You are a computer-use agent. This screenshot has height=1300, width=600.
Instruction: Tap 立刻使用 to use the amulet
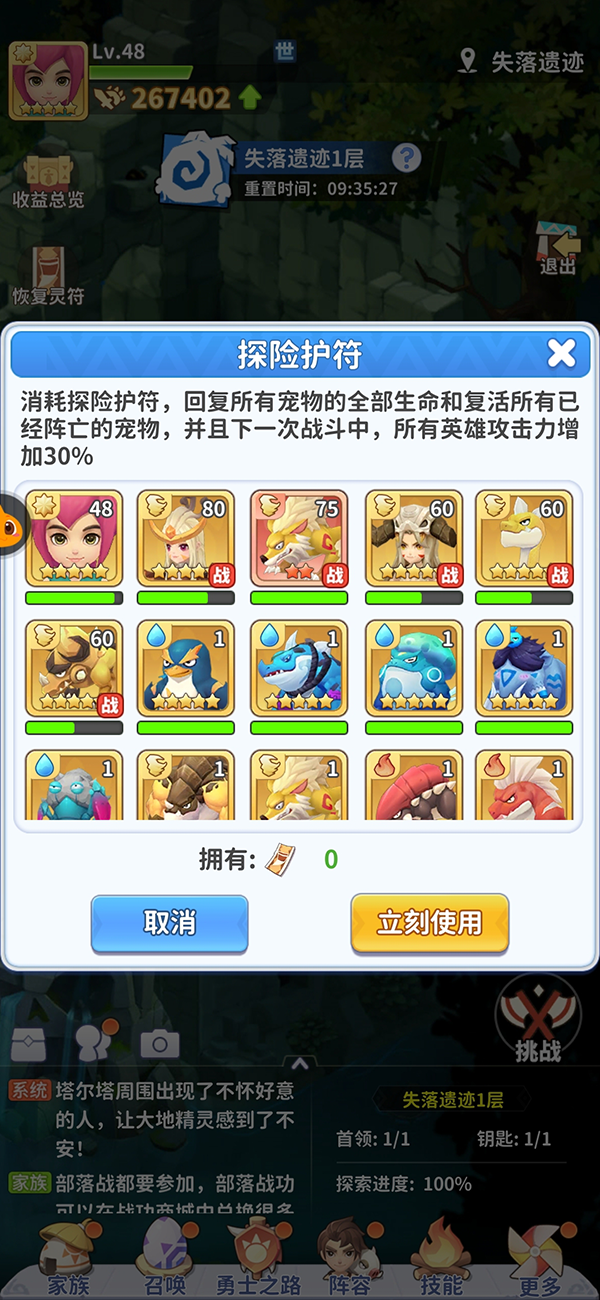tap(429, 922)
